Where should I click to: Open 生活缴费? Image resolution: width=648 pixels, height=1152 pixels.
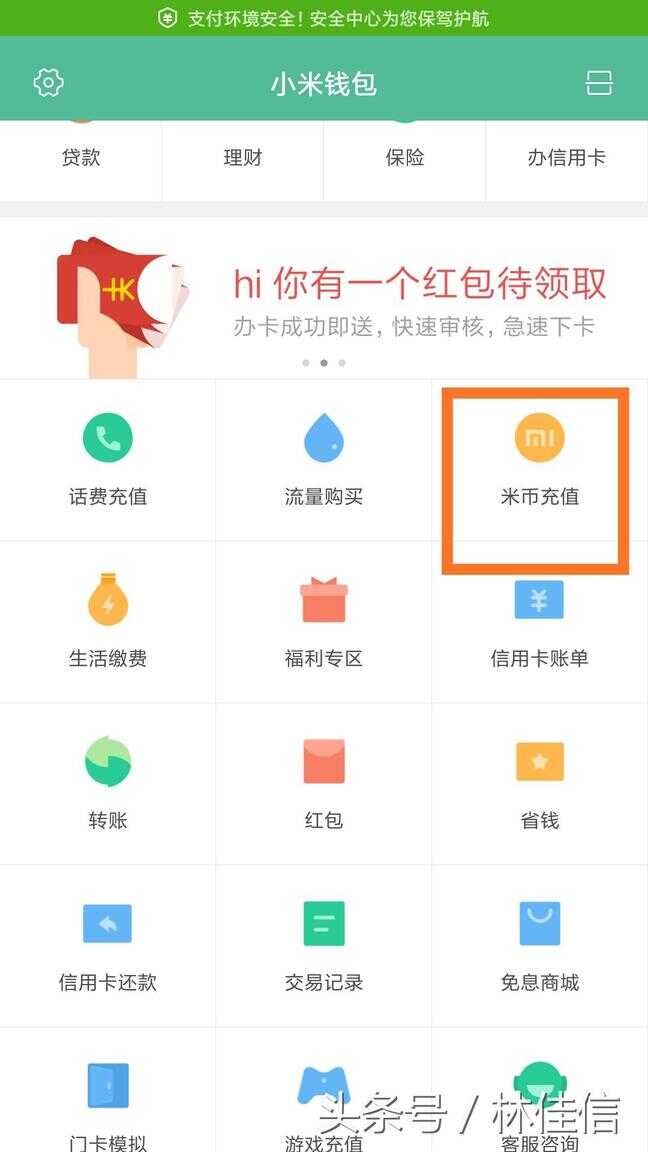(x=108, y=620)
